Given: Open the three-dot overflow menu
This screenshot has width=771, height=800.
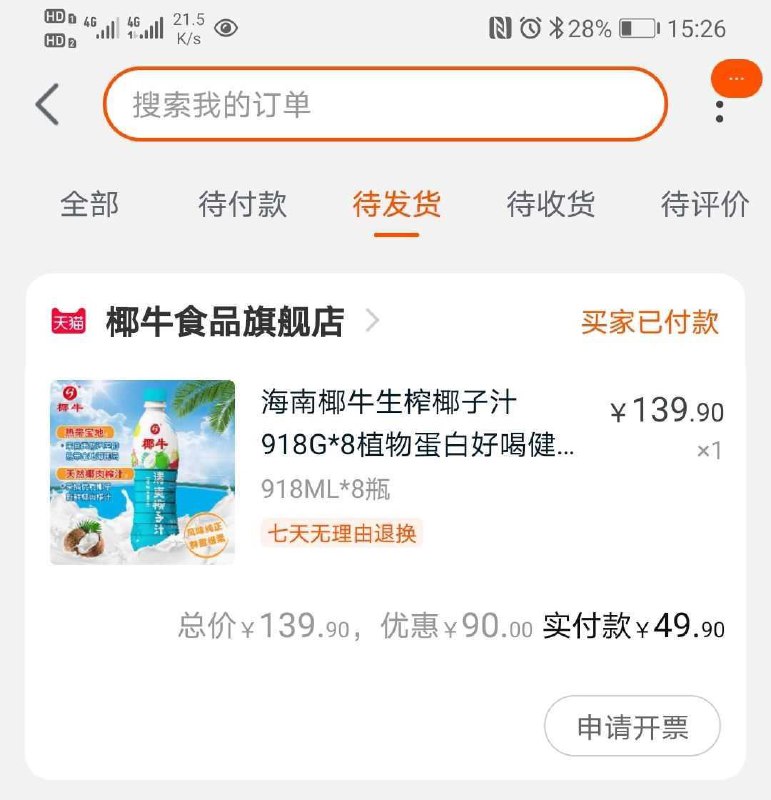Looking at the screenshot, I should (x=722, y=112).
